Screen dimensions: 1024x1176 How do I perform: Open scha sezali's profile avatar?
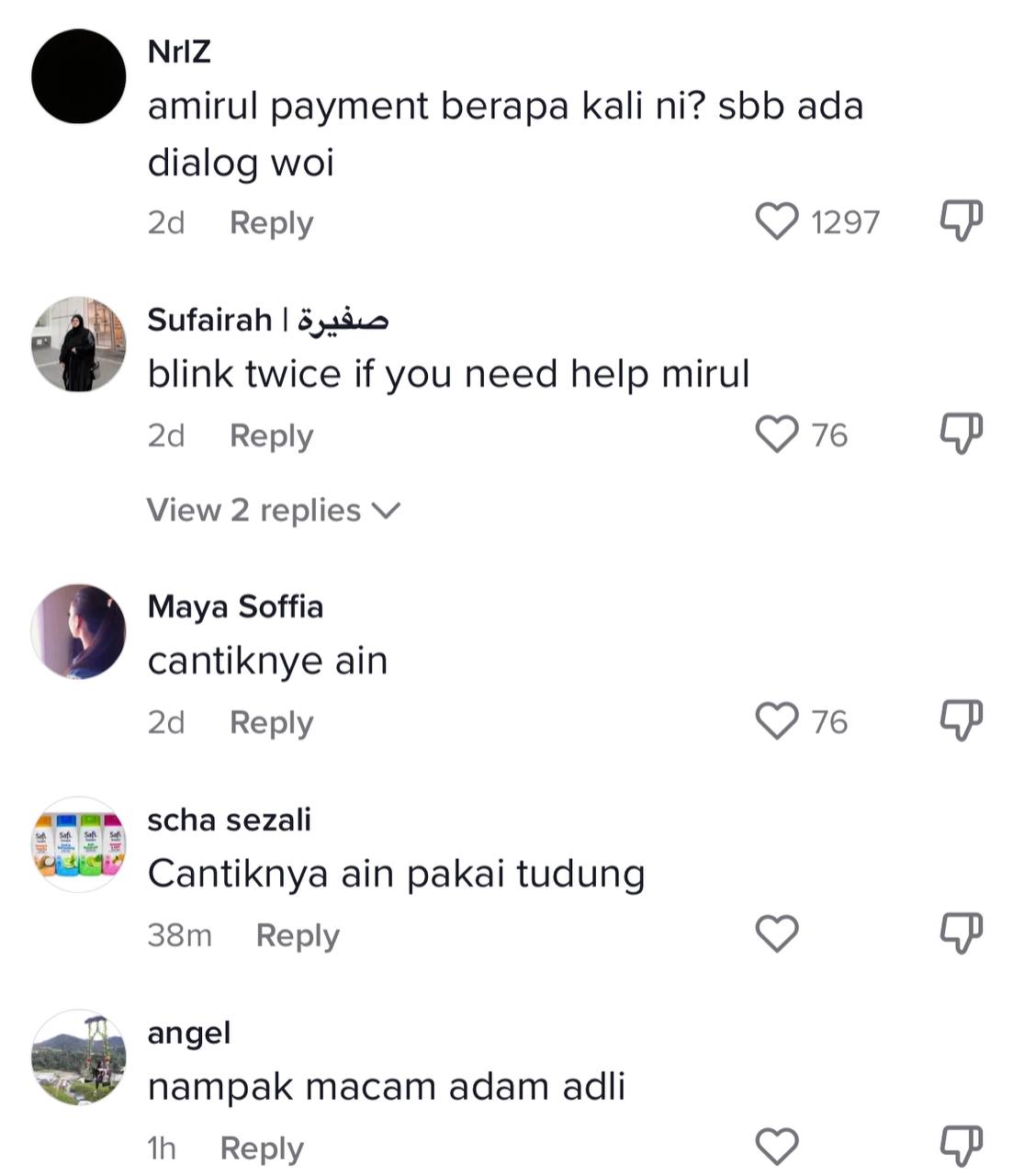(x=79, y=844)
